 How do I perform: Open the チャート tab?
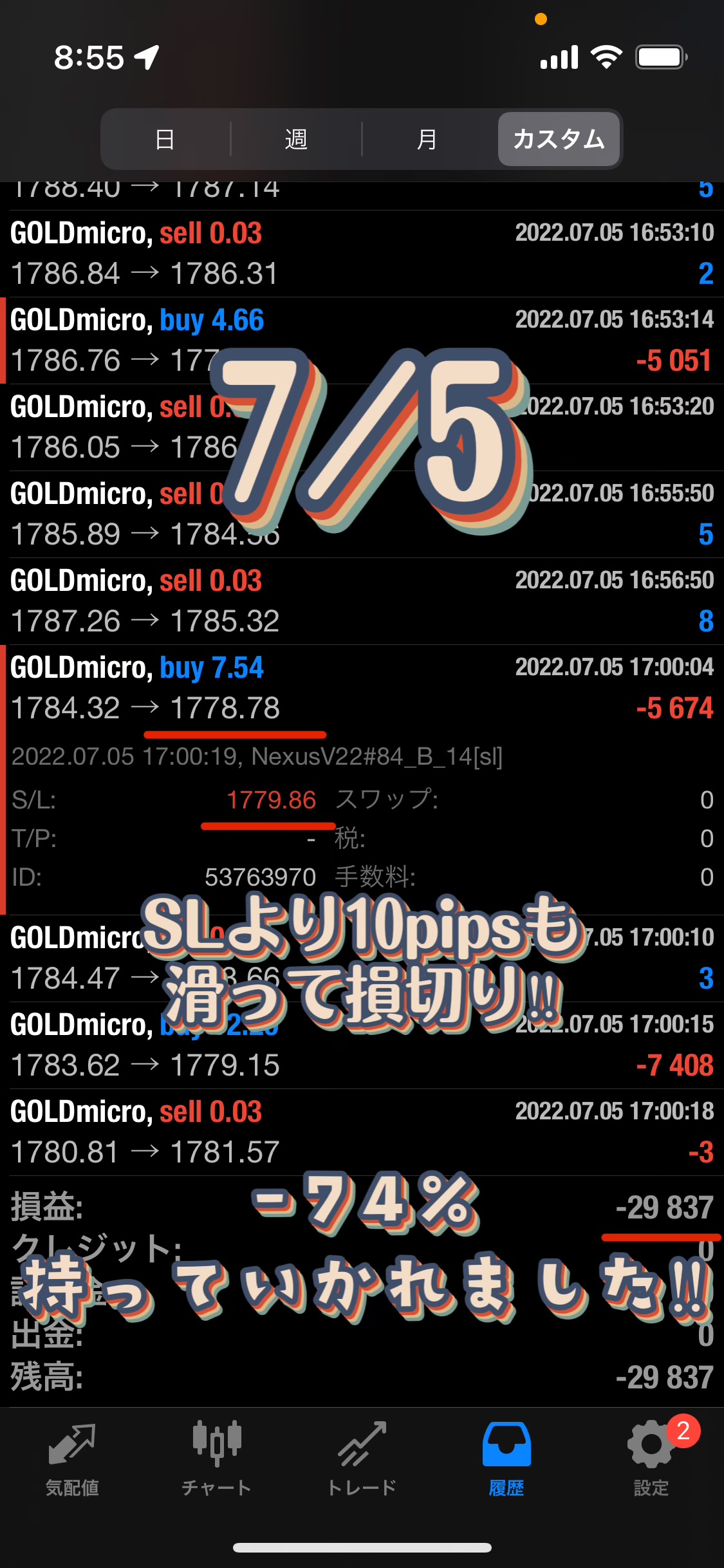(217, 1459)
